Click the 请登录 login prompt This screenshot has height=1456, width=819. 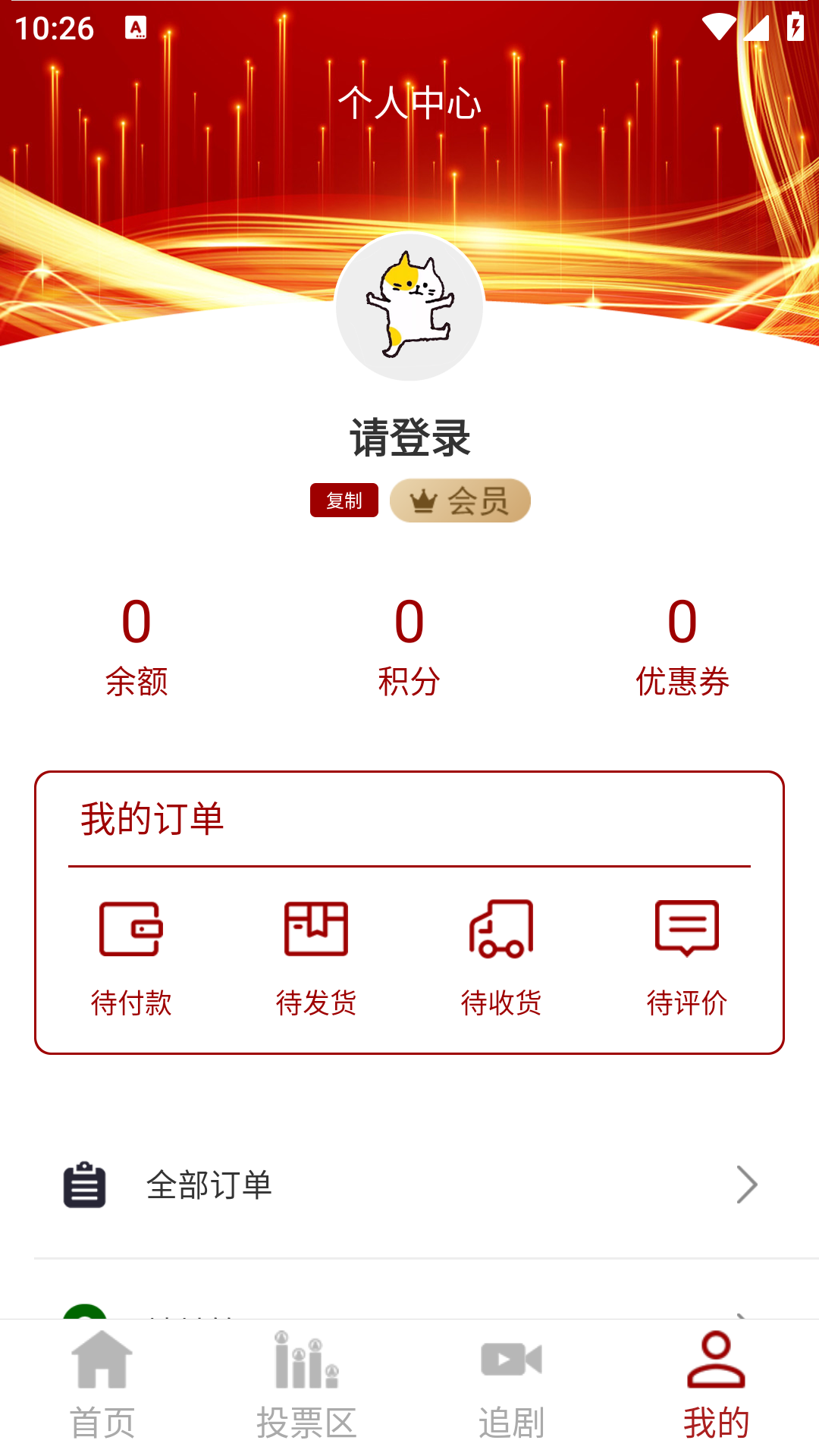click(x=409, y=435)
